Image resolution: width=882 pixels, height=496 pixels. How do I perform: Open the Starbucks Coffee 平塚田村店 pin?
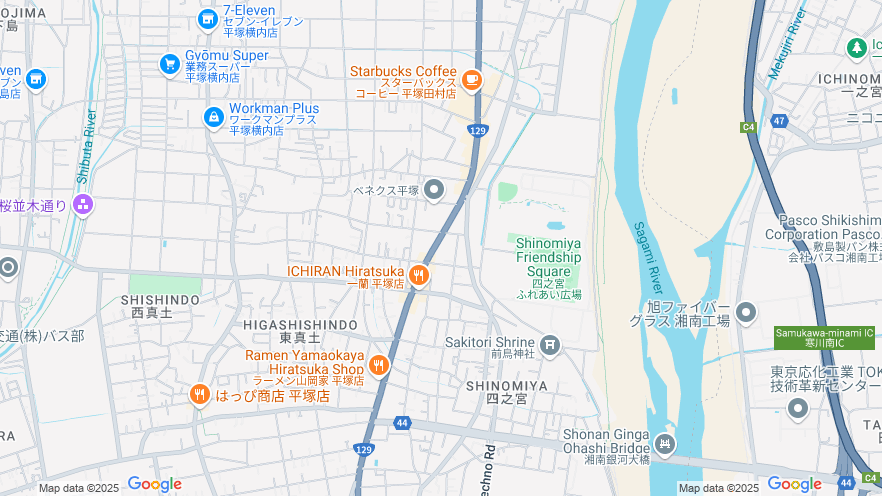472,79
